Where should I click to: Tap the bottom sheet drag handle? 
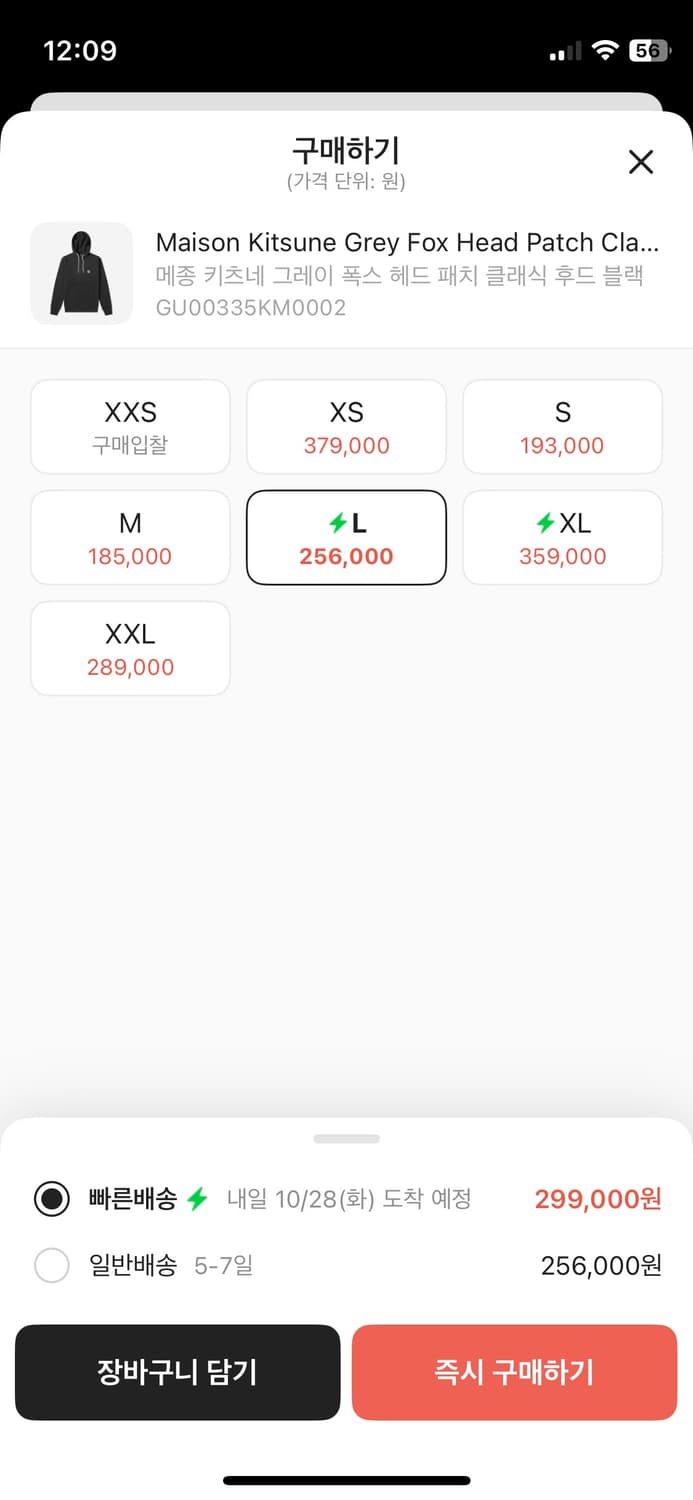point(346,1138)
